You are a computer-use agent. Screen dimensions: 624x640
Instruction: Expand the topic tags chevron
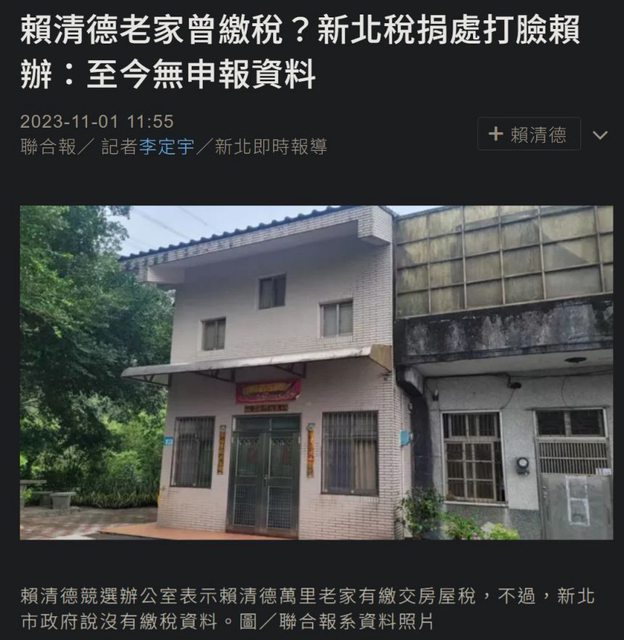(600, 135)
